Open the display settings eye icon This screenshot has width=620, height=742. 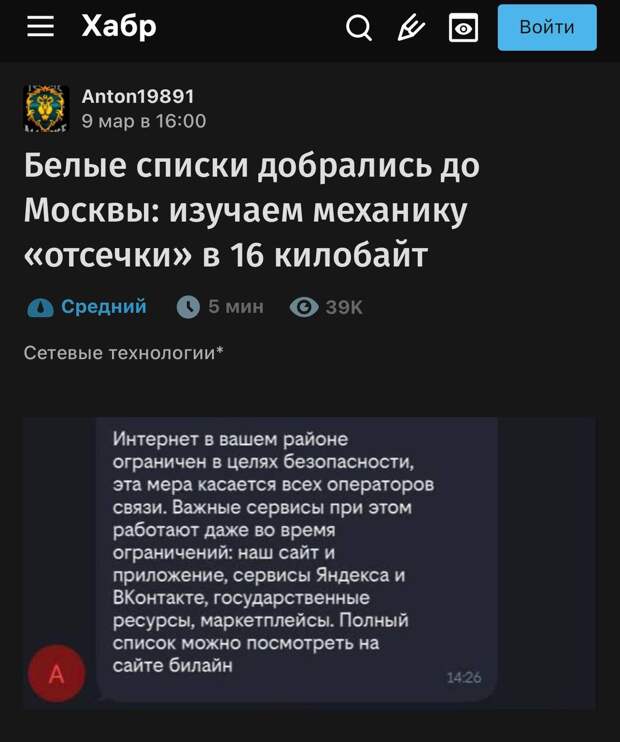coord(463,29)
